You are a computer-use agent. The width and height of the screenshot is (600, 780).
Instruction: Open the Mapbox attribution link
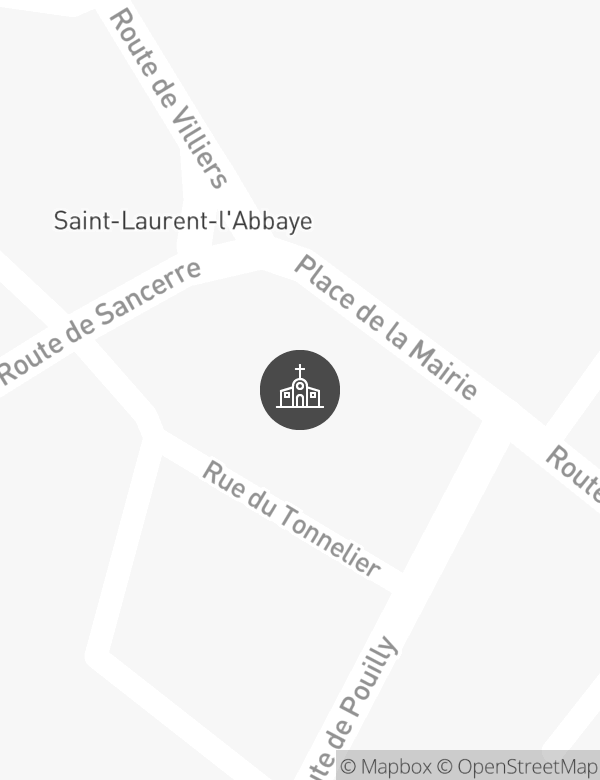[386, 767]
